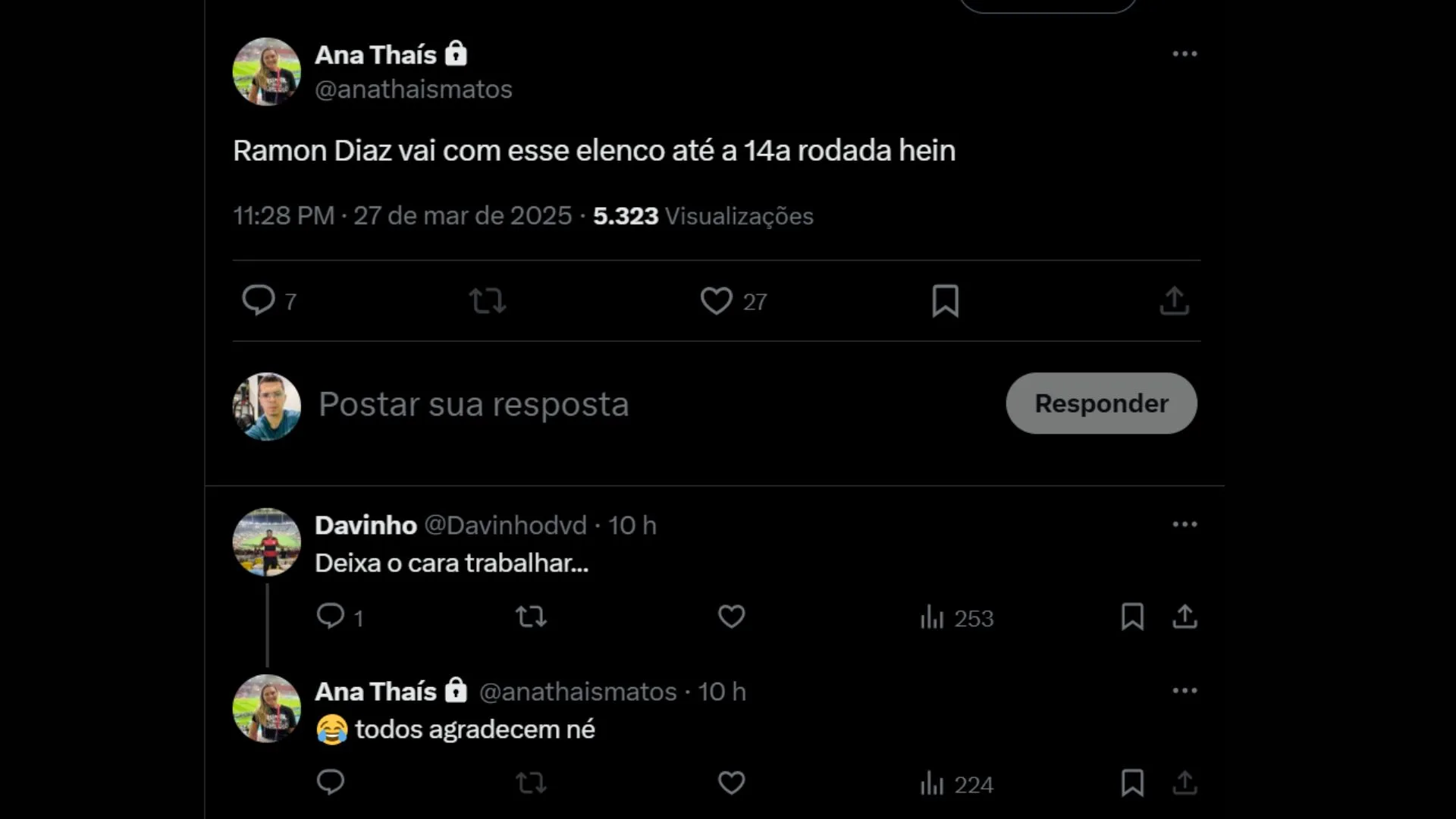Open menu on 'todos agradecem né' reply
The image size is (1456, 819).
coord(1184,691)
